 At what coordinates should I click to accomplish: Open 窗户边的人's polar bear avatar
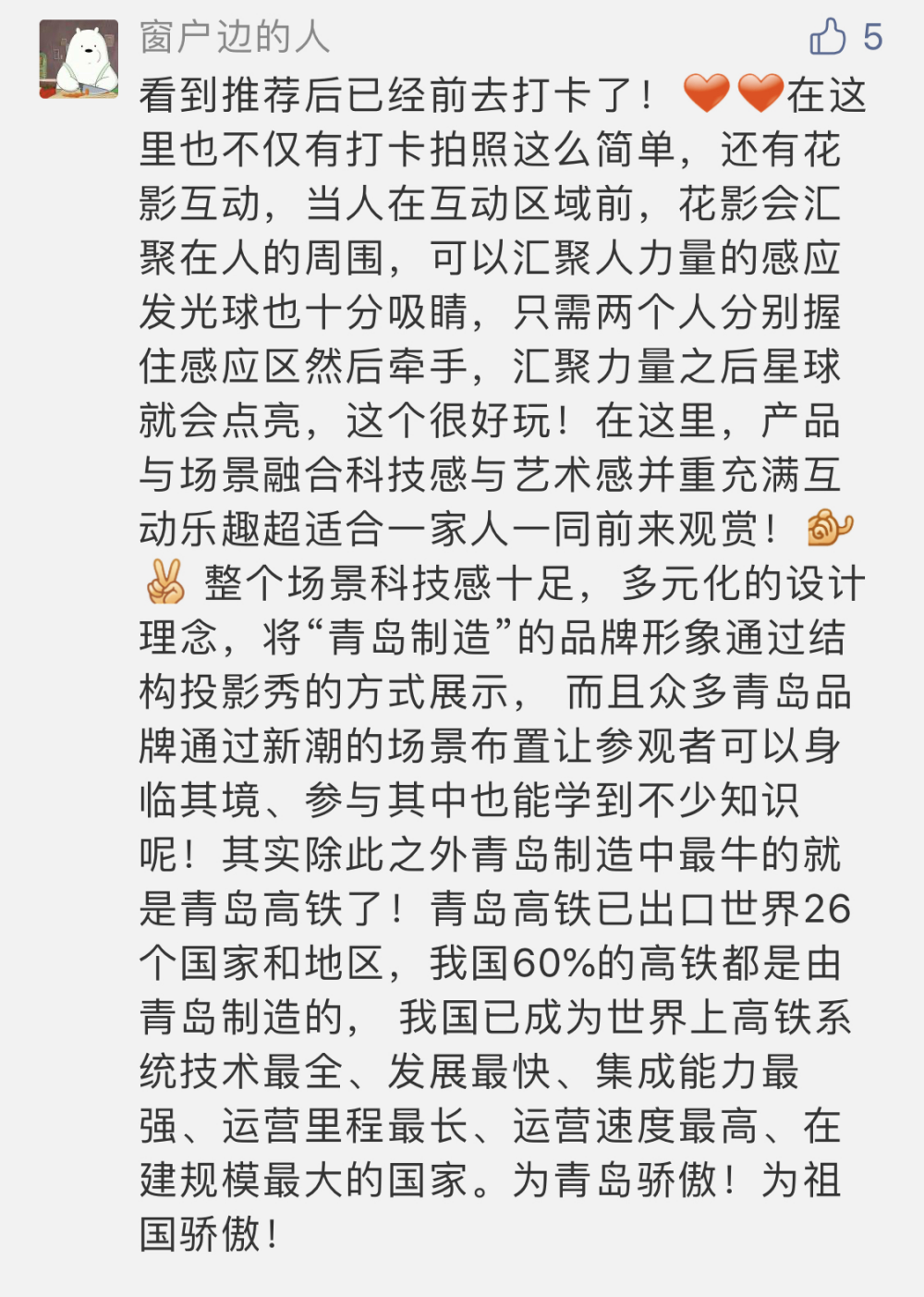pos(79,59)
